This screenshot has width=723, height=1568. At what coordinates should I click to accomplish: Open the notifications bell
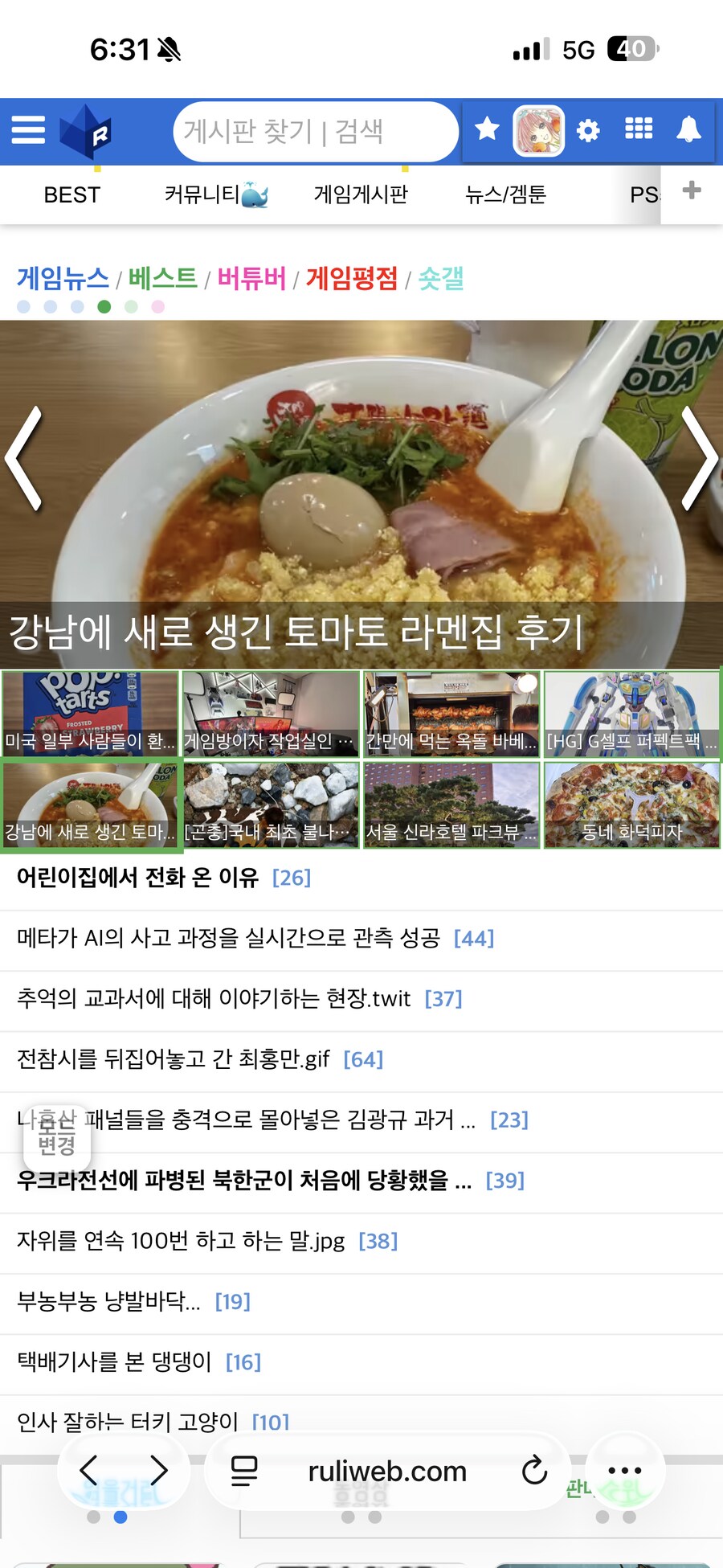click(x=689, y=131)
